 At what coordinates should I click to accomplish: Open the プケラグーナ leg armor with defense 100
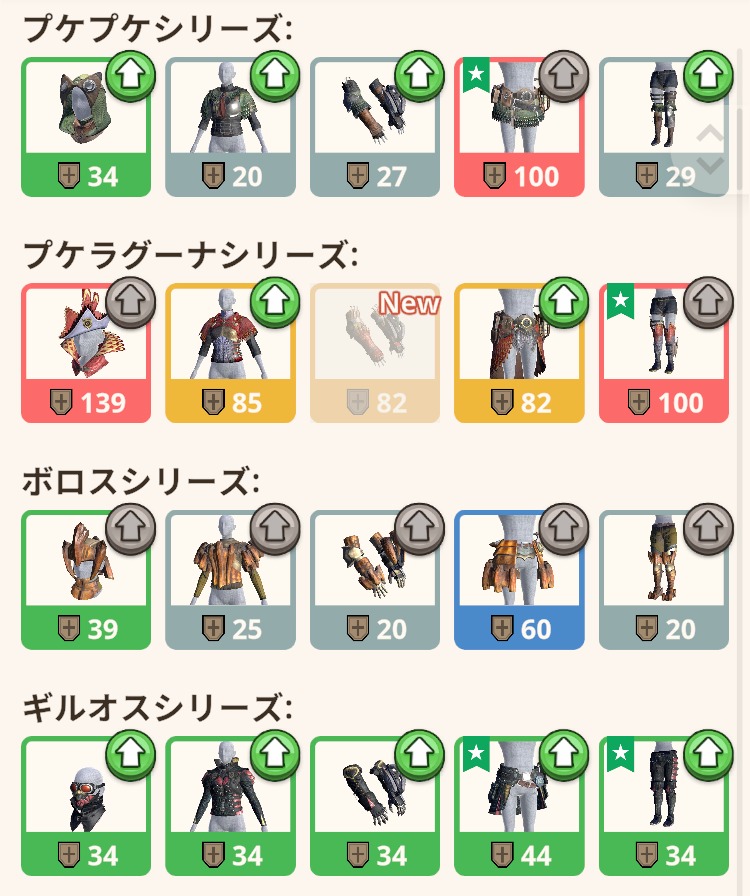coord(663,353)
